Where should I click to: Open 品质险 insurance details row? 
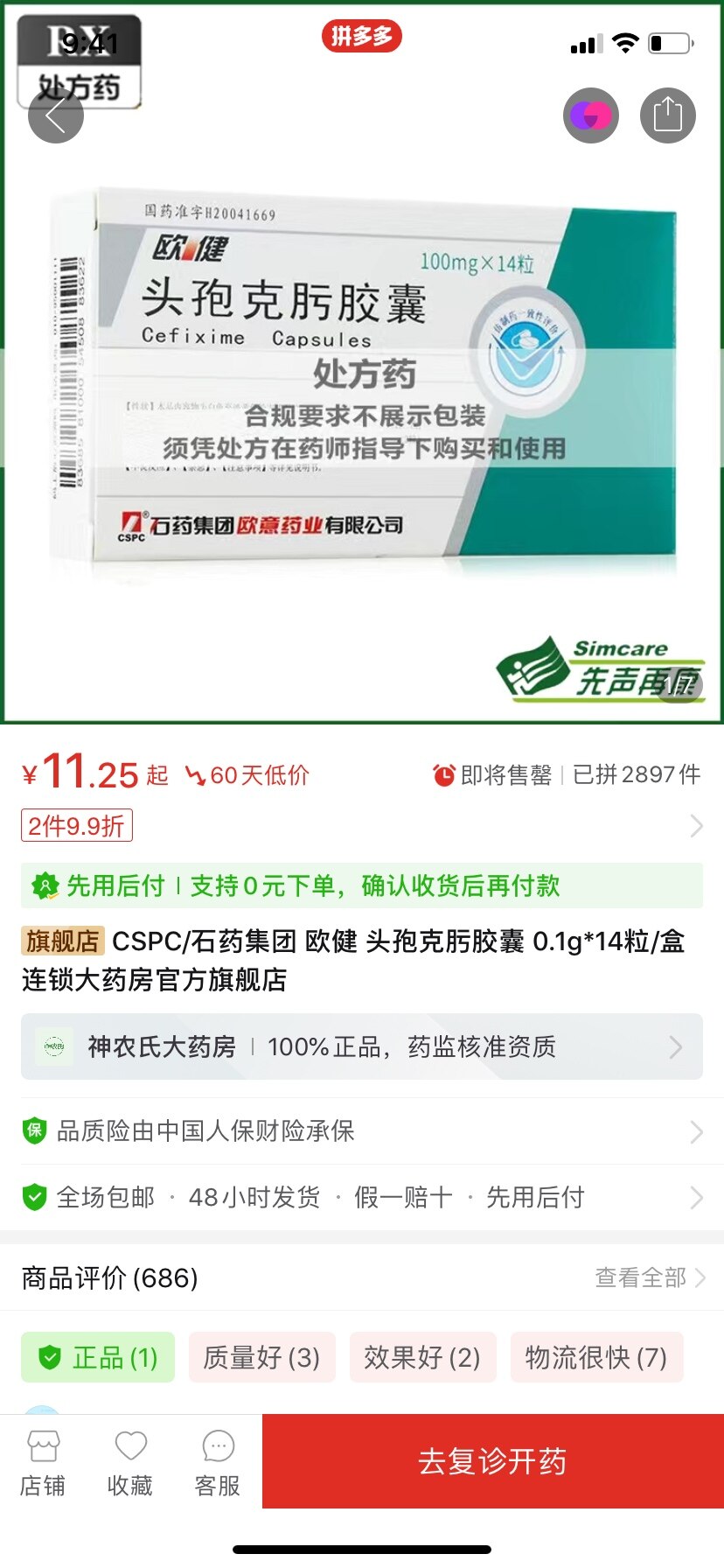pyautogui.click(x=361, y=1131)
